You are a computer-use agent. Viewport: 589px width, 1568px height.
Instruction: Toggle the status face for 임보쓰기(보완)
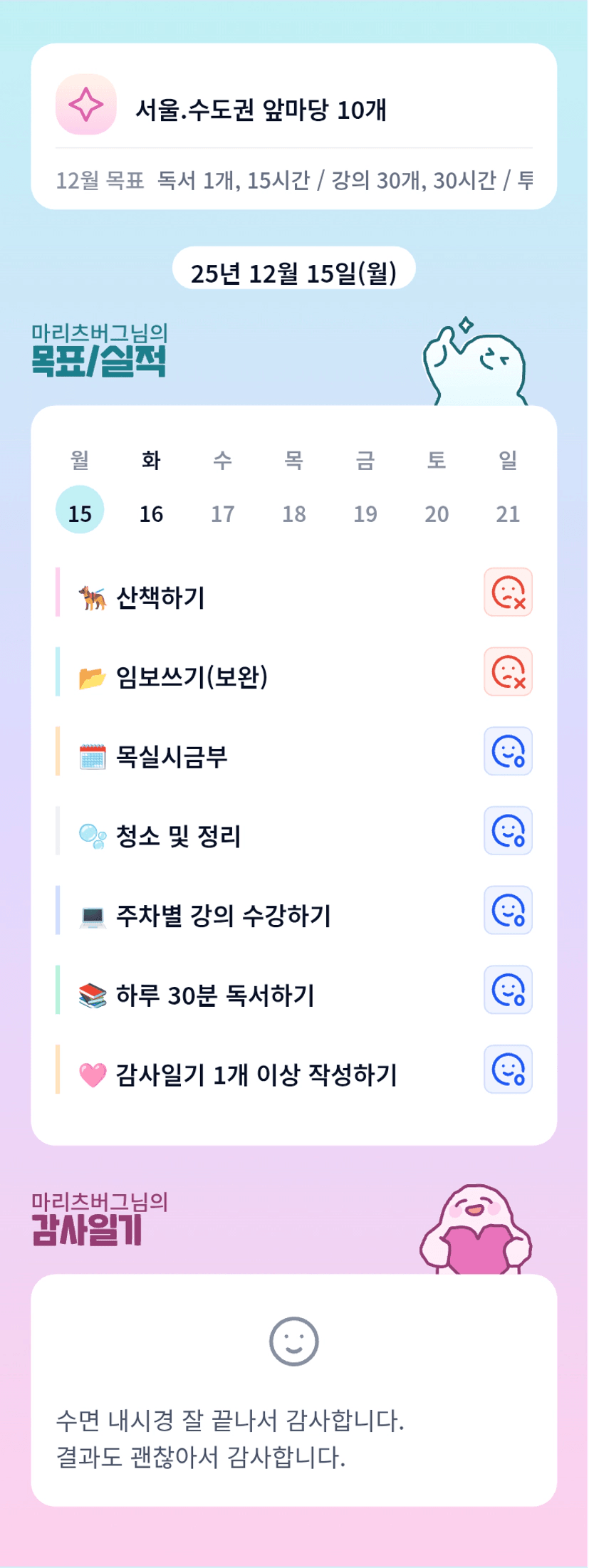click(509, 671)
